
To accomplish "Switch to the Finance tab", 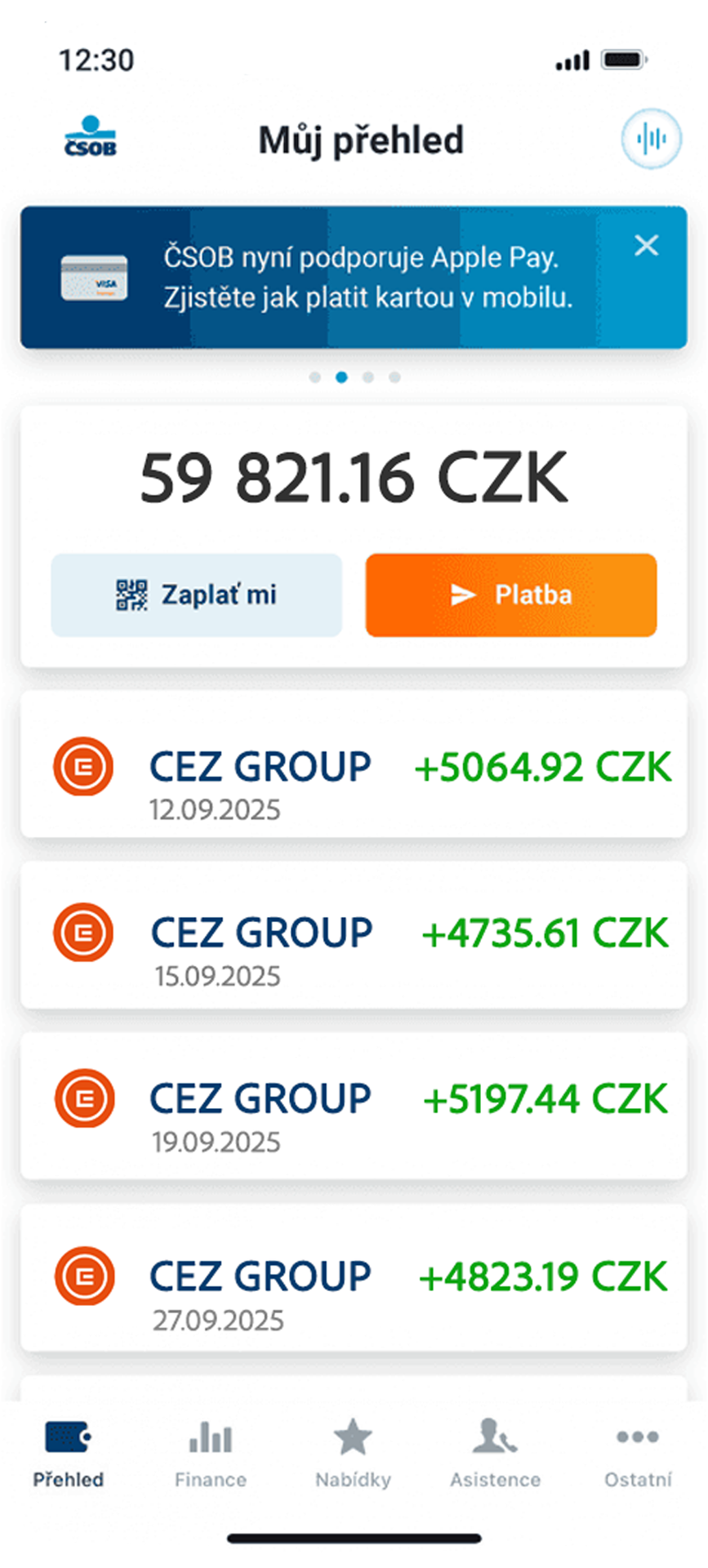I will 211,1454.
